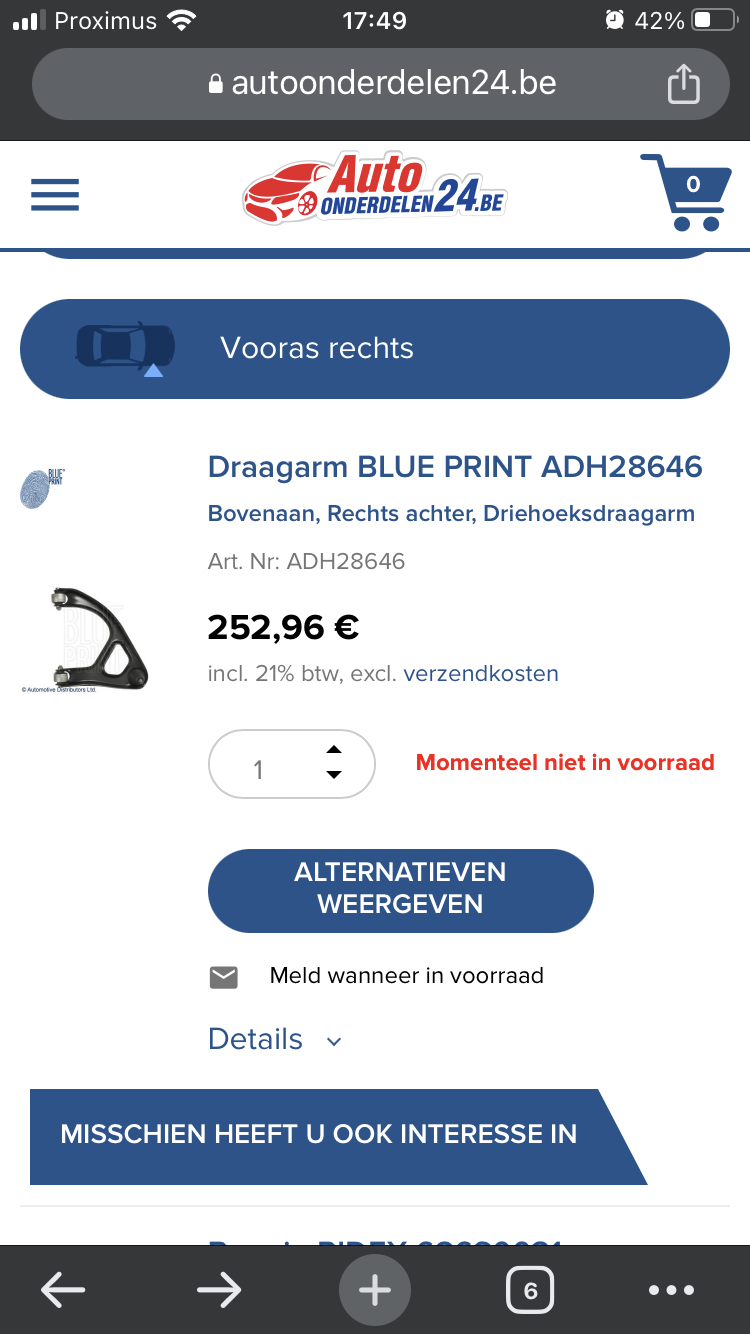The image size is (750, 1334).
Task: Go forward in the browser
Action: pyautogui.click(x=218, y=1290)
